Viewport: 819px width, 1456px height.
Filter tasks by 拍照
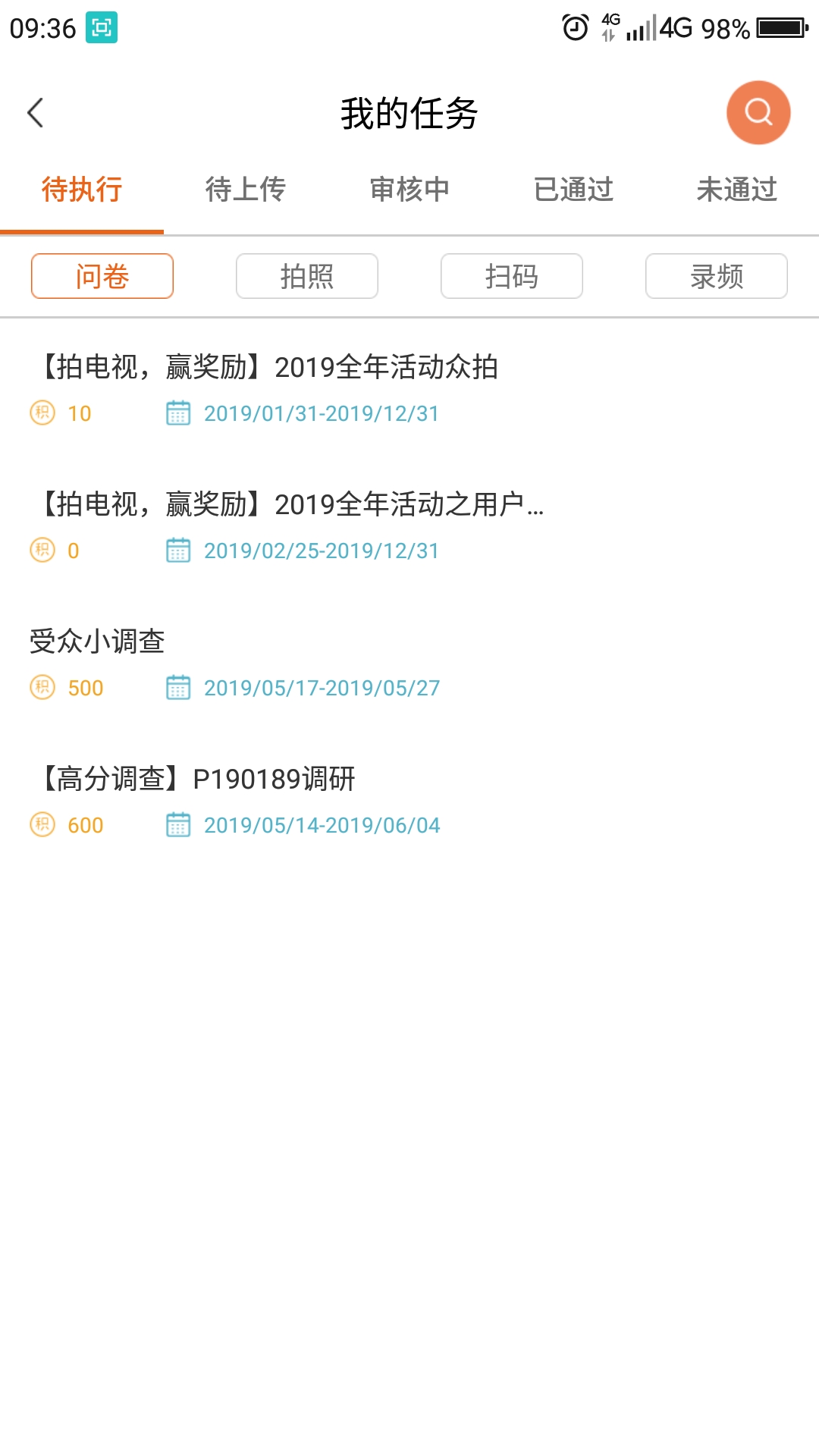click(307, 276)
